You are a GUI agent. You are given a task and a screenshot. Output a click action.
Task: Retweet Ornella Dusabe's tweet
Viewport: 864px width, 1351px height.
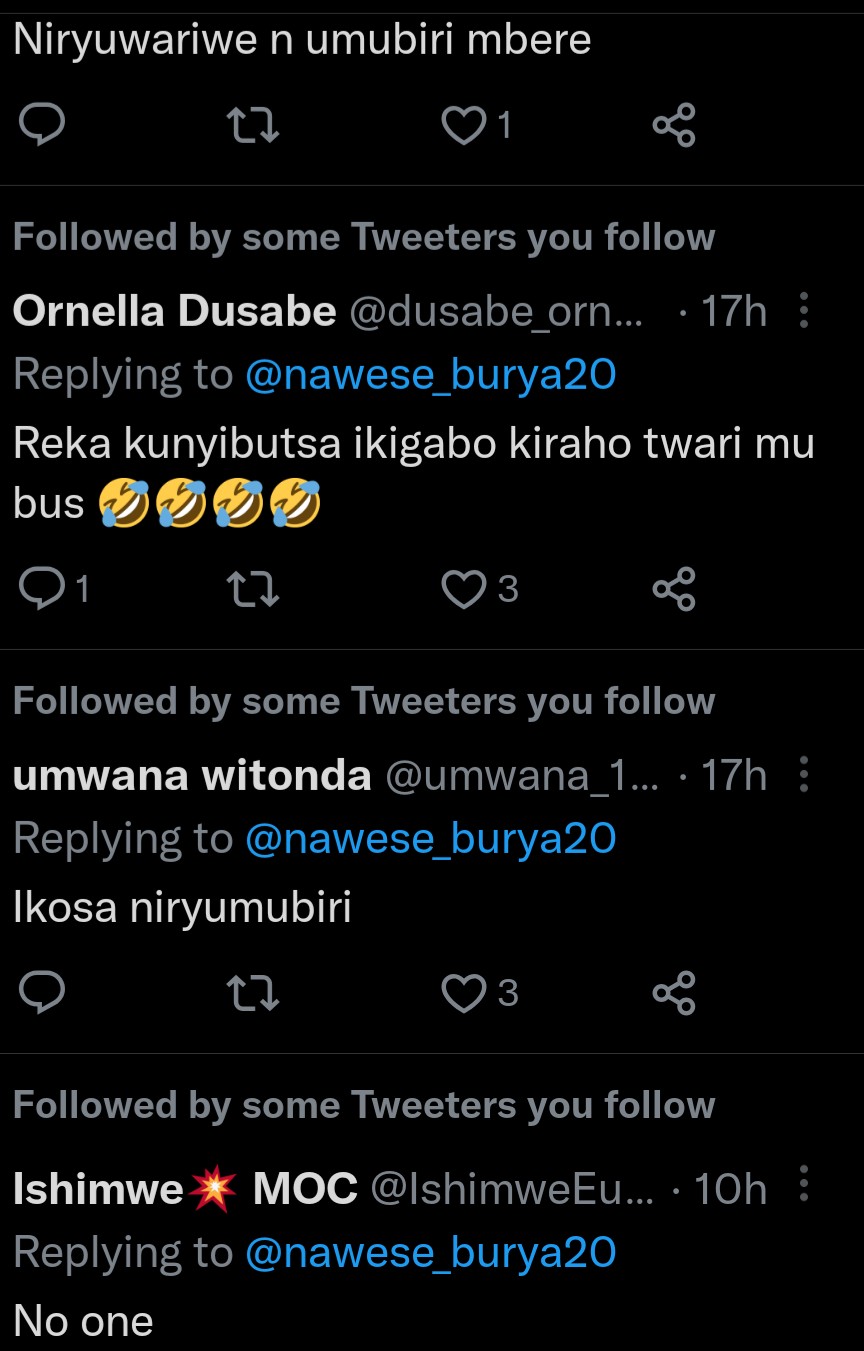(x=253, y=590)
